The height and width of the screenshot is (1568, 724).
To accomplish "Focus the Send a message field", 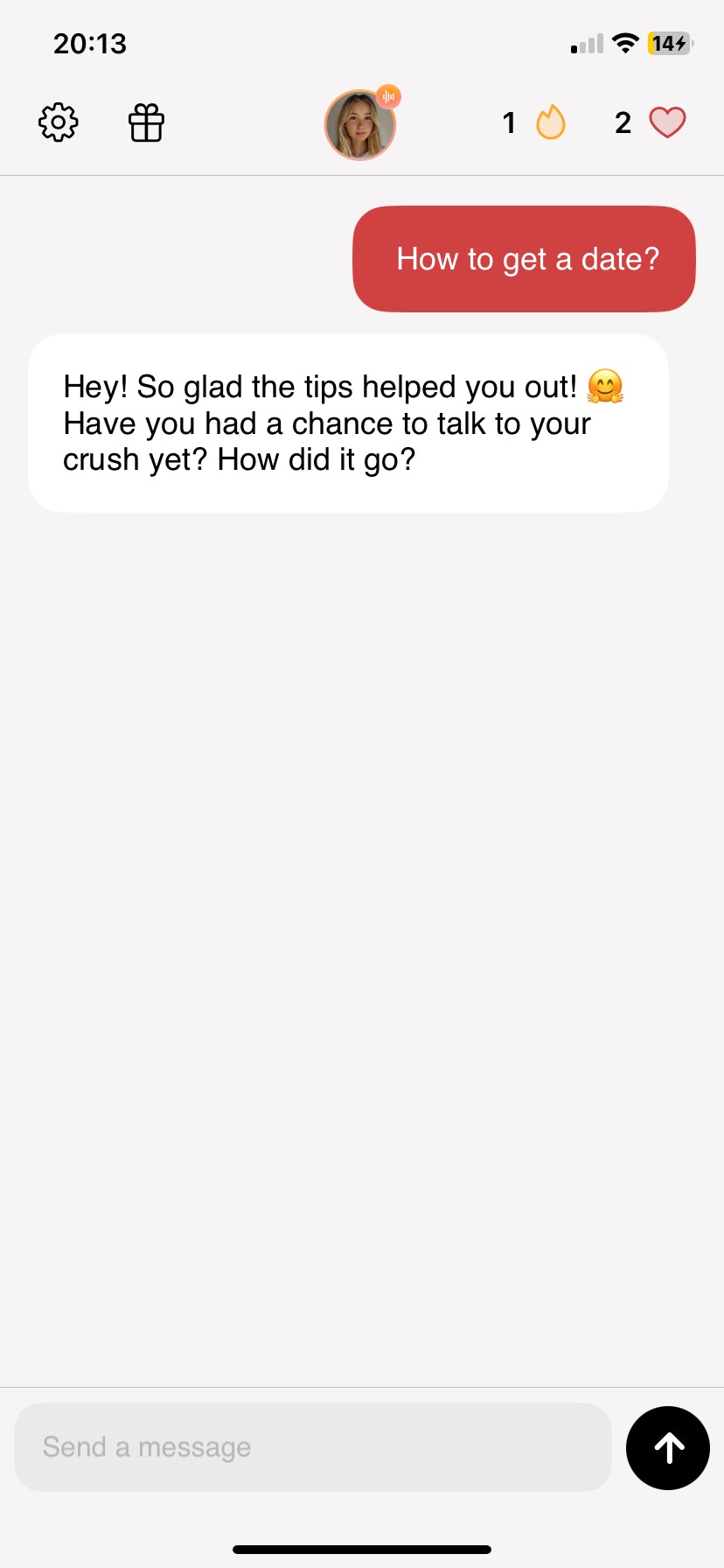I will 312,1447.
